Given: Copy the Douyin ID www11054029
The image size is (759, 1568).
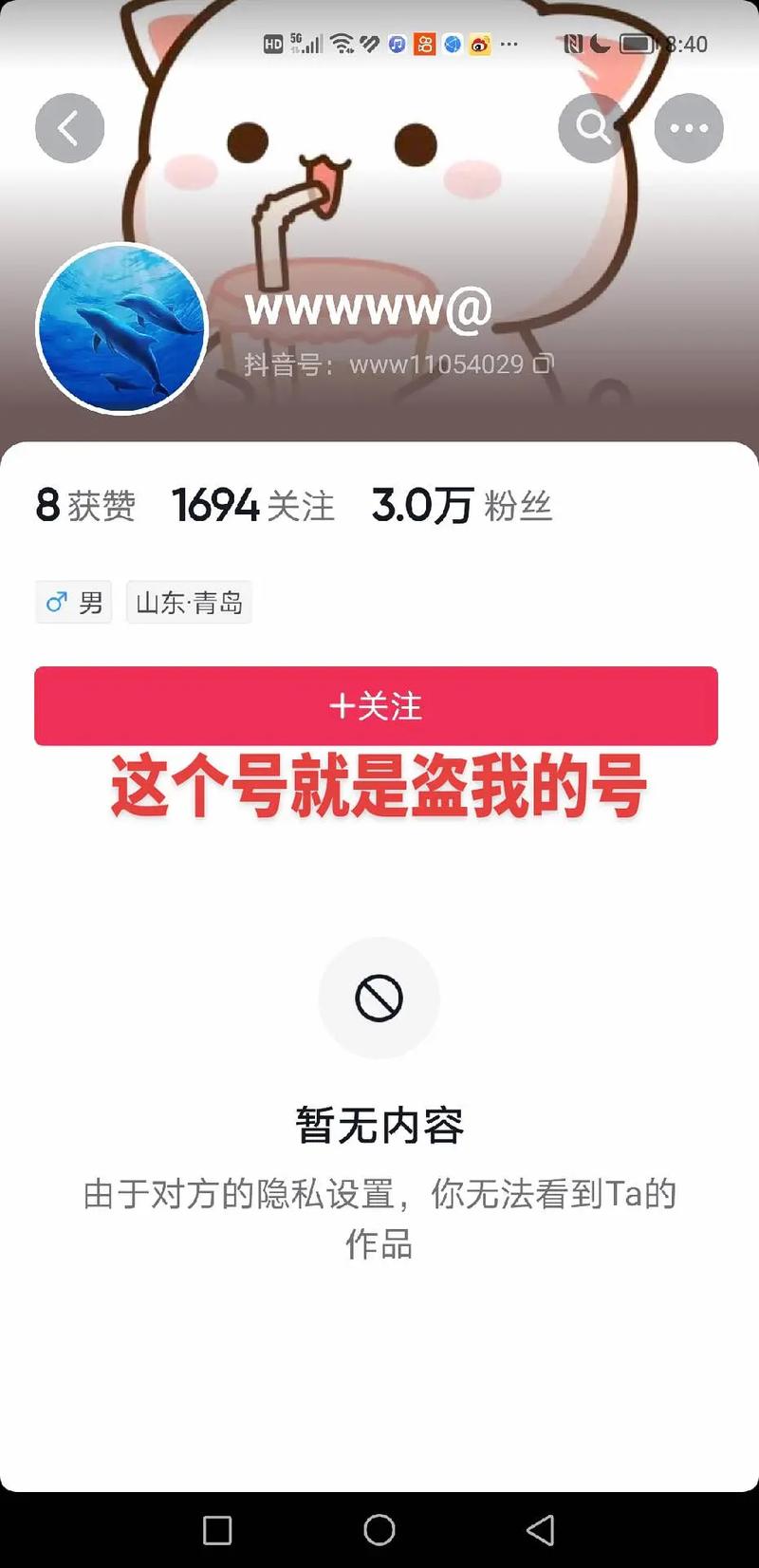Looking at the screenshot, I should tap(543, 364).
